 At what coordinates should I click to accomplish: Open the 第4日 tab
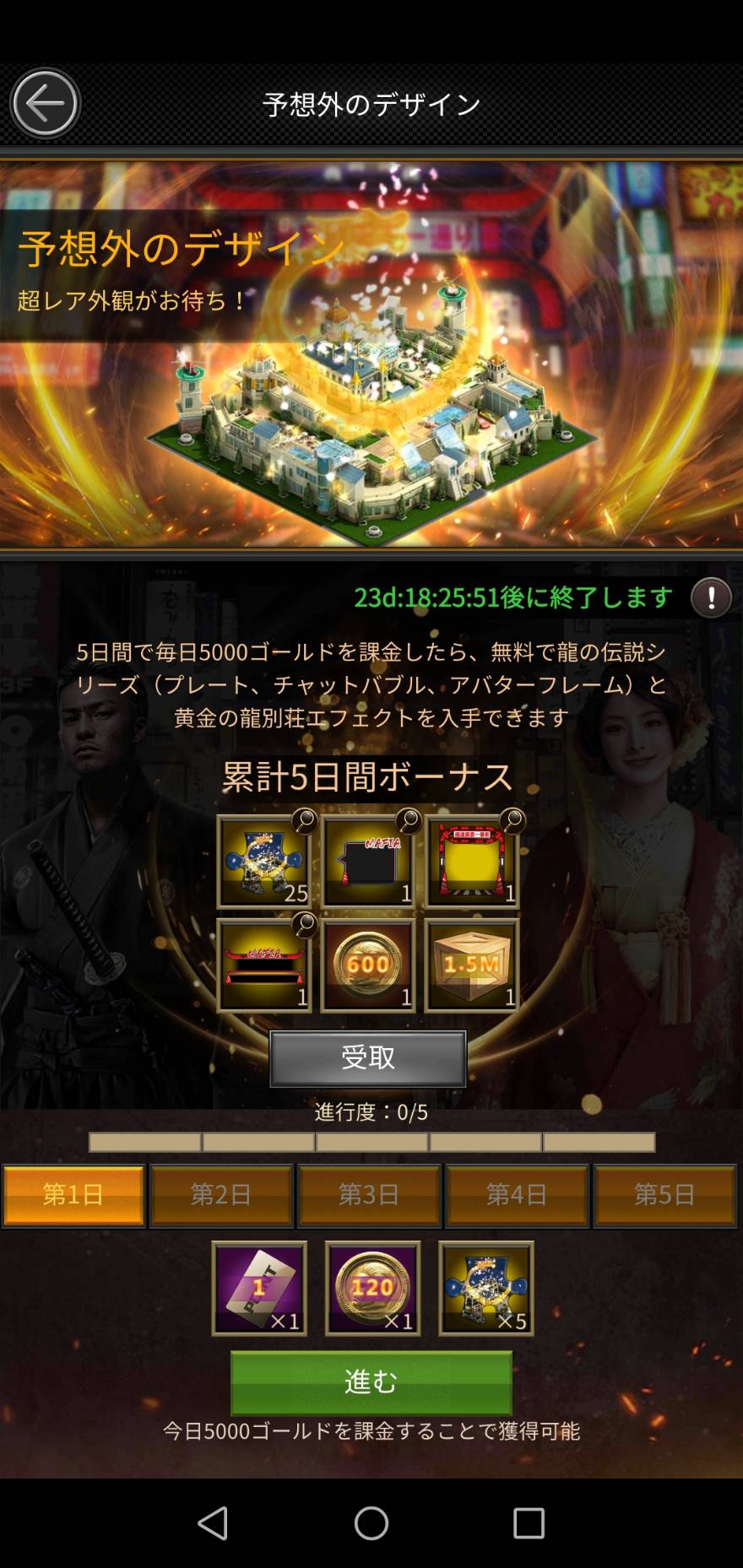(x=517, y=1195)
